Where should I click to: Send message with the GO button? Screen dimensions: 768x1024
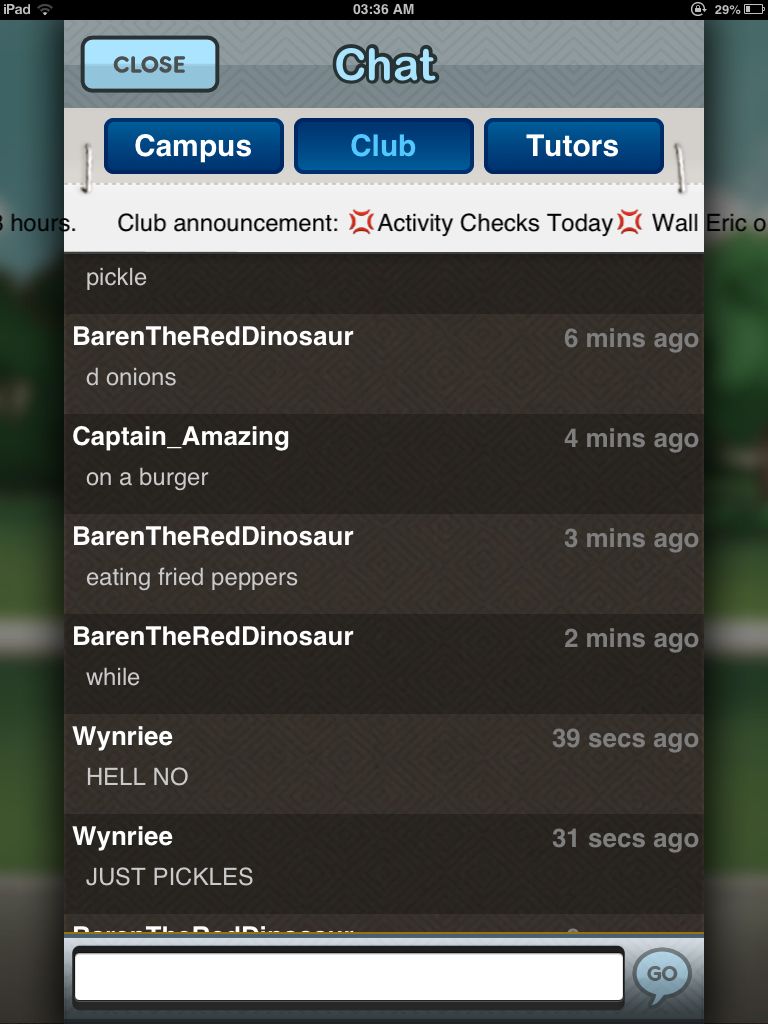coord(661,975)
